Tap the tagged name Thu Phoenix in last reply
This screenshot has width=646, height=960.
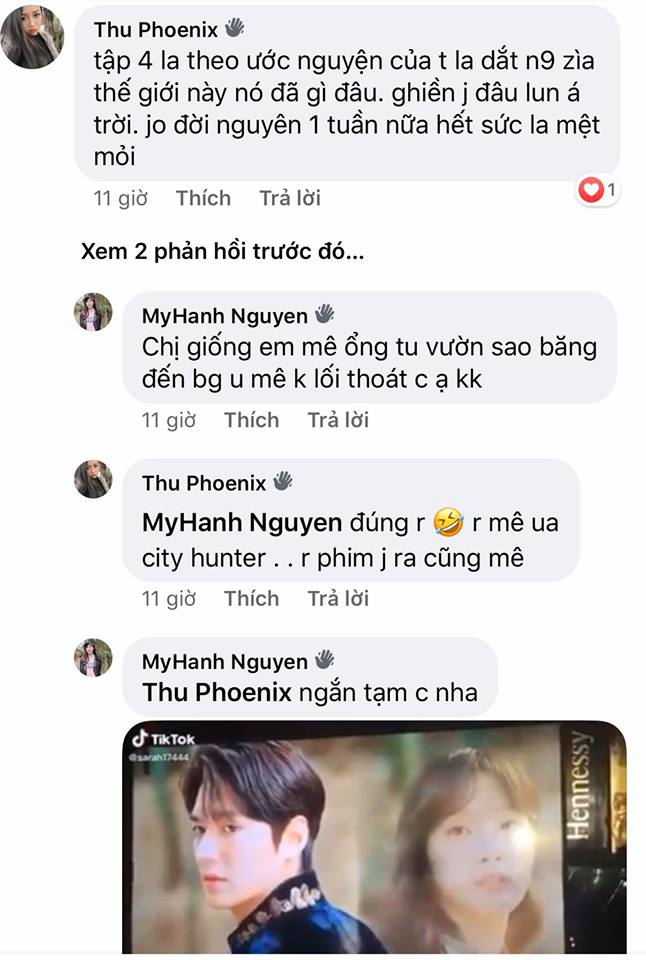(x=216, y=692)
